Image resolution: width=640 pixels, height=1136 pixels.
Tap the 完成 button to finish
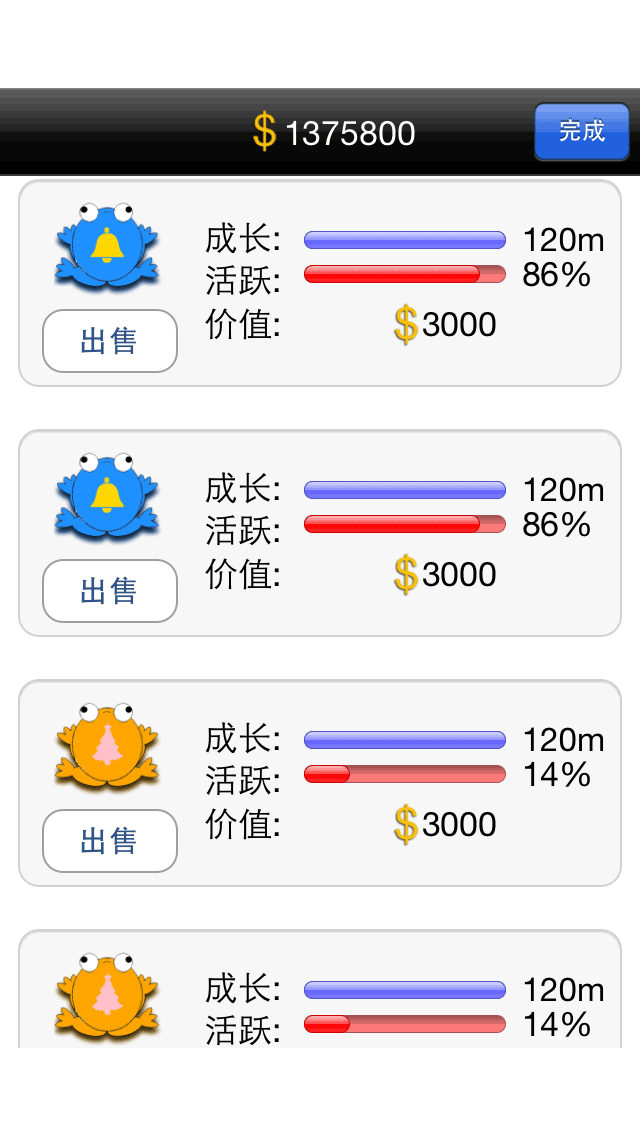point(581,131)
